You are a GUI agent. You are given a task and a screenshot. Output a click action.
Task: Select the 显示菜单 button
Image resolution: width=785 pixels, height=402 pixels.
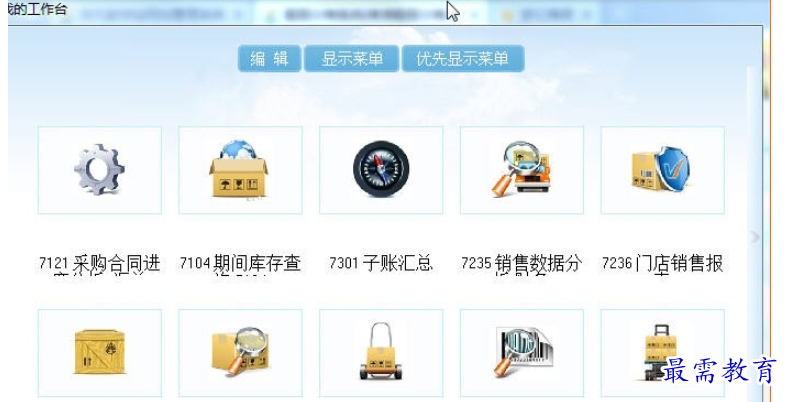pos(351,59)
